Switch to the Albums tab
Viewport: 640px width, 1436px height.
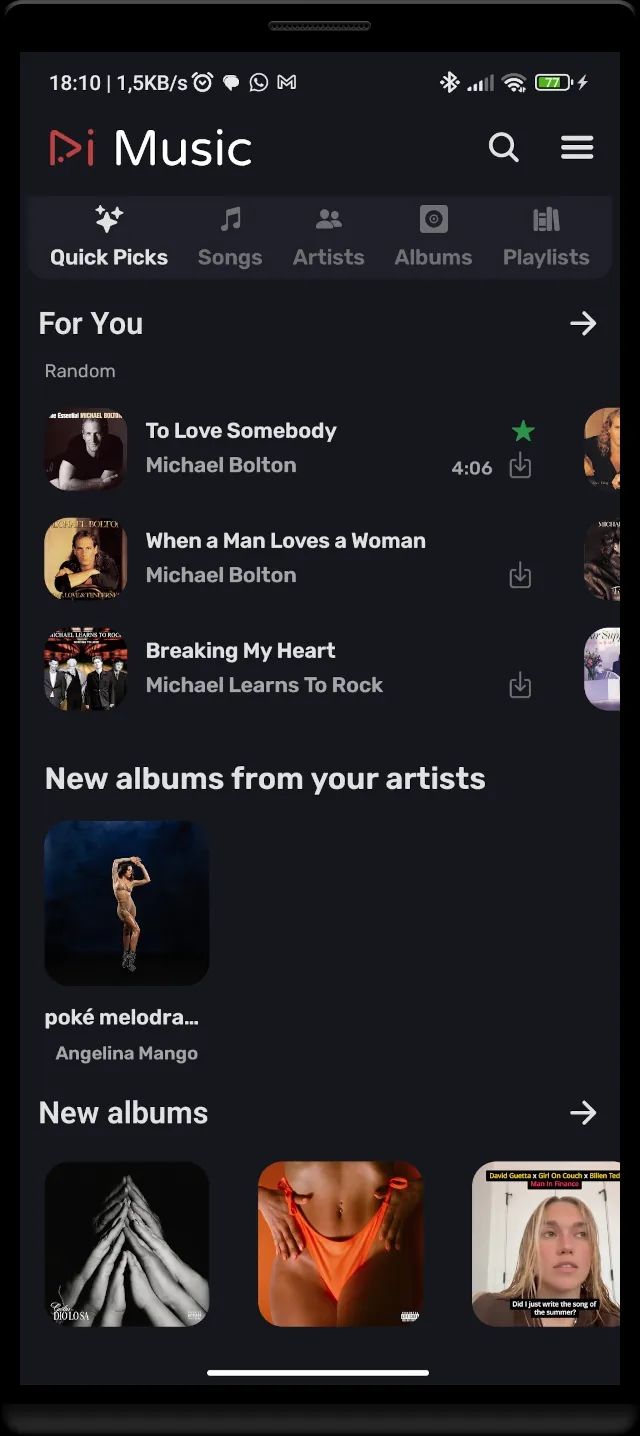(433, 238)
